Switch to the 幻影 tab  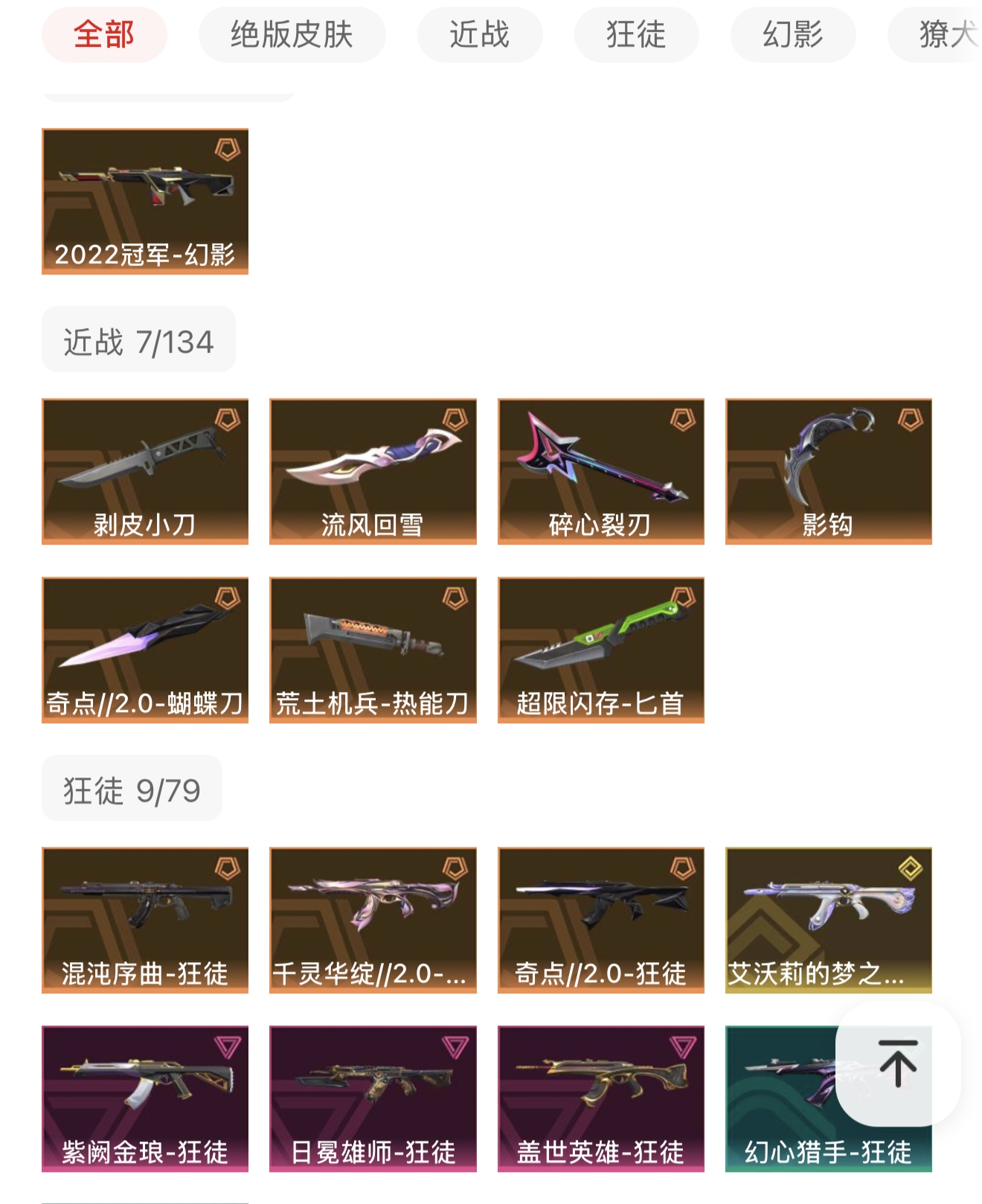tap(792, 35)
